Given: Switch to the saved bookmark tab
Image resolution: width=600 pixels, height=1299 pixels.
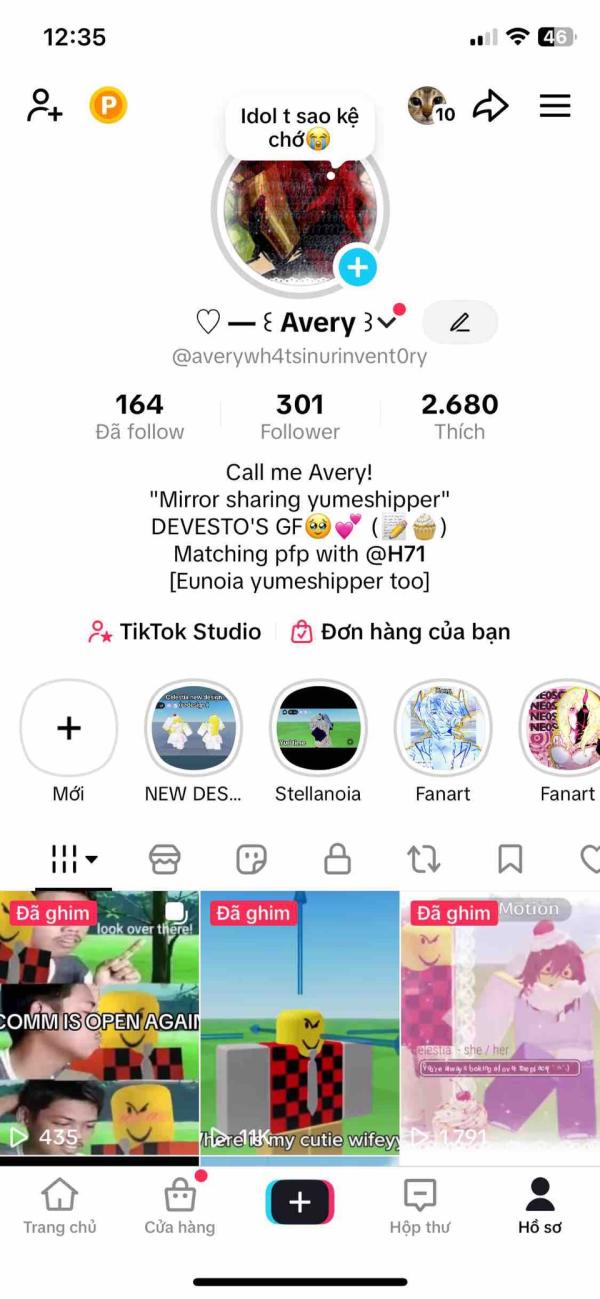Looking at the screenshot, I should coord(510,858).
